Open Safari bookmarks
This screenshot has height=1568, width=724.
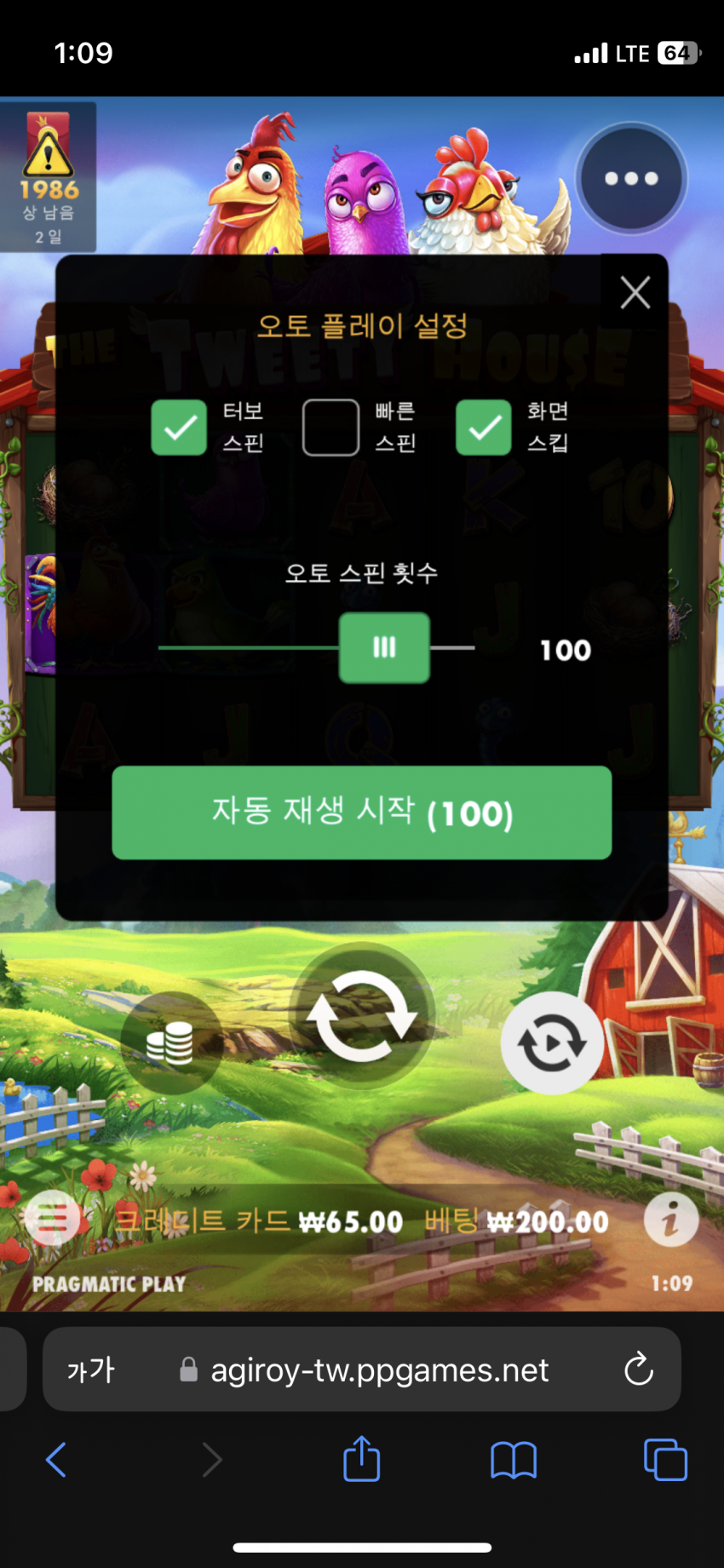(x=514, y=1460)
